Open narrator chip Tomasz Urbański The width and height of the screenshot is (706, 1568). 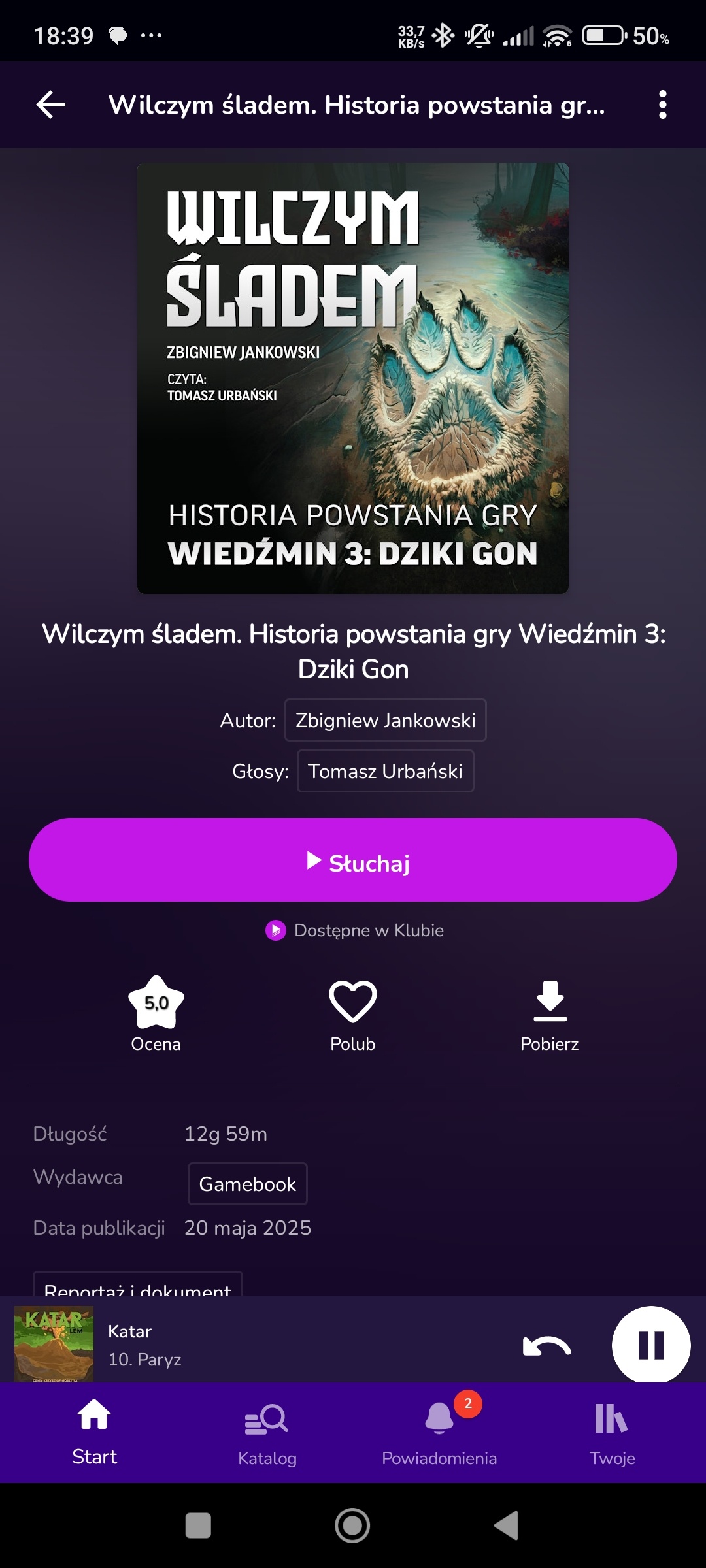(385, 771)
